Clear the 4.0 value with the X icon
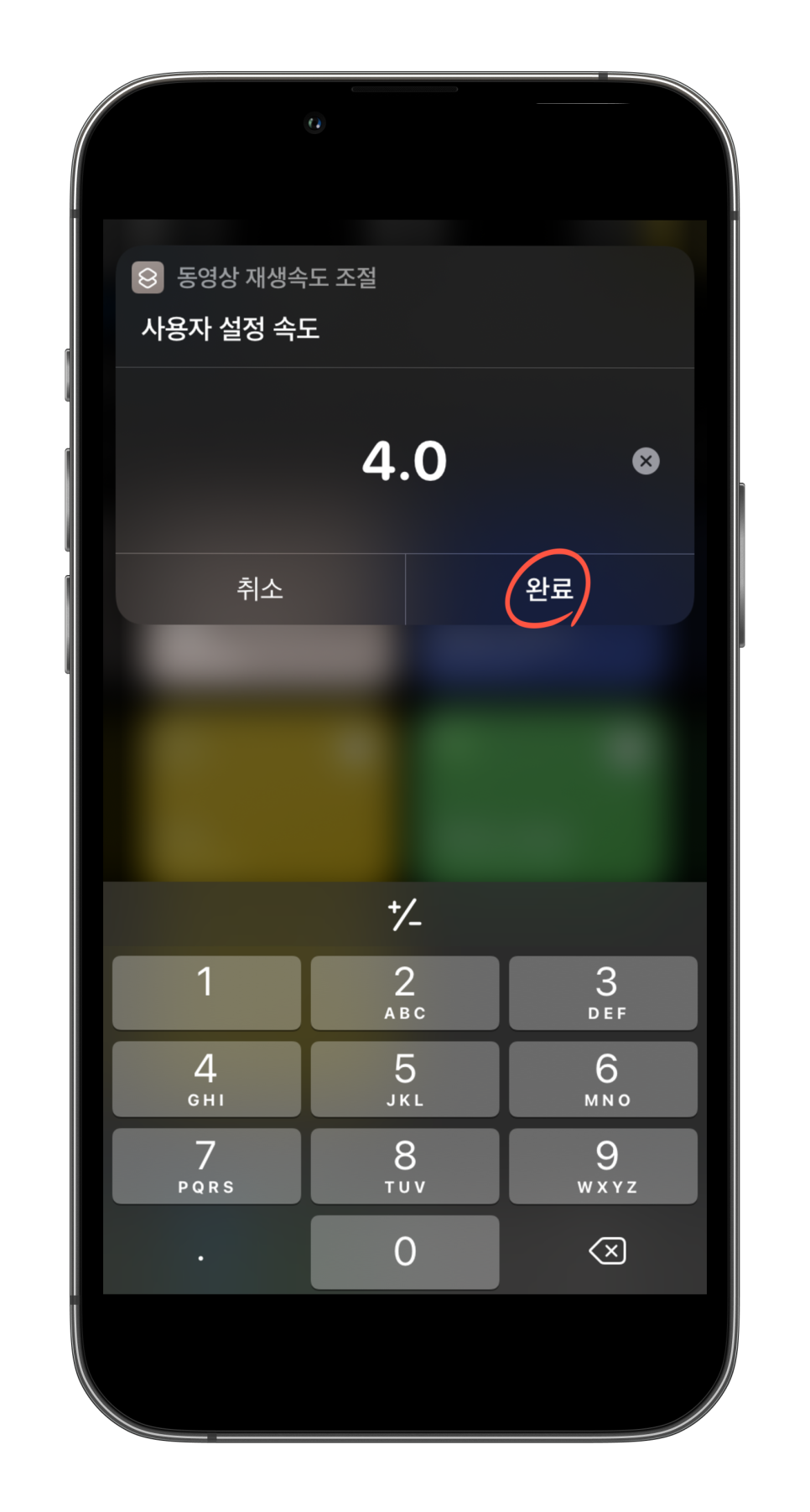This screenshot has height=1512, width=810. point(645,461)
